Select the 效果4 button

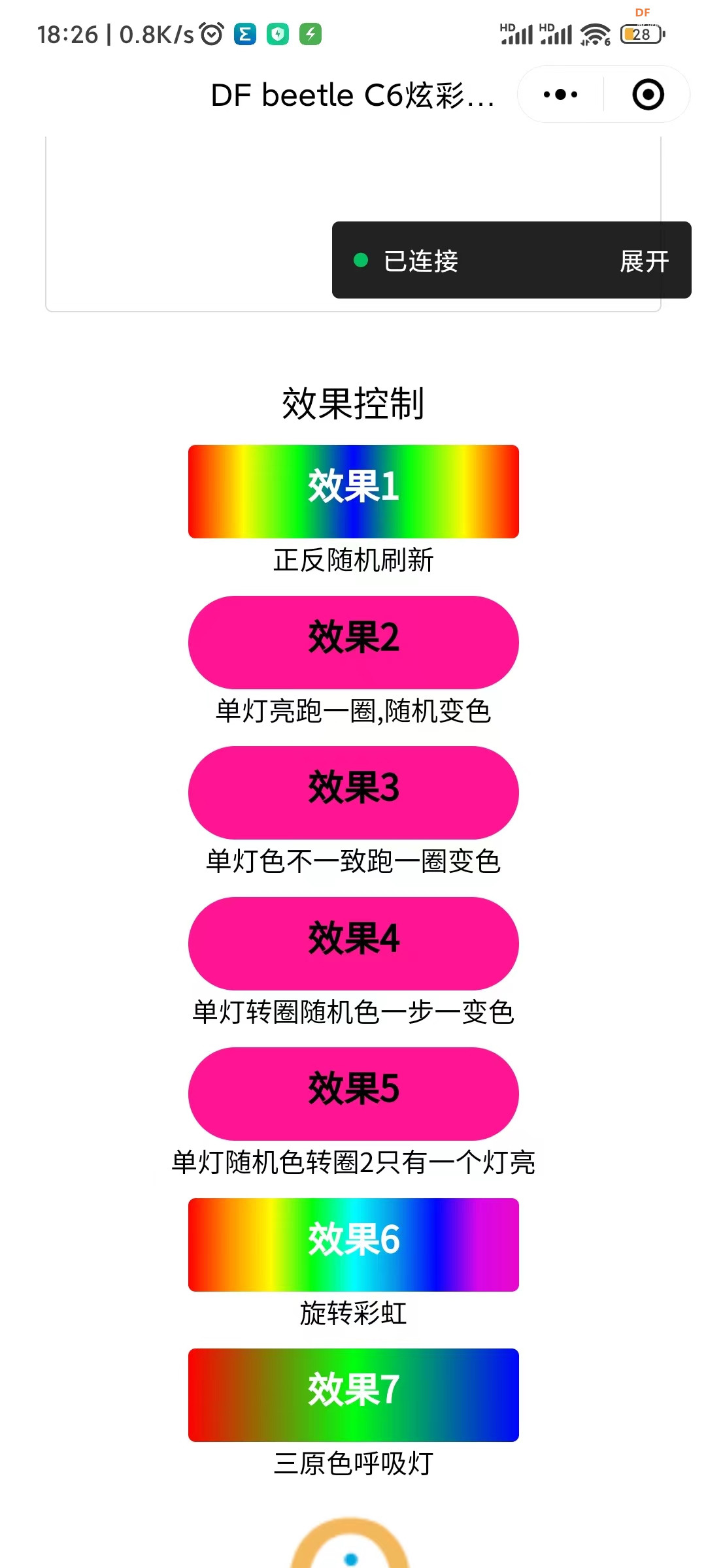tap(354, 943)
